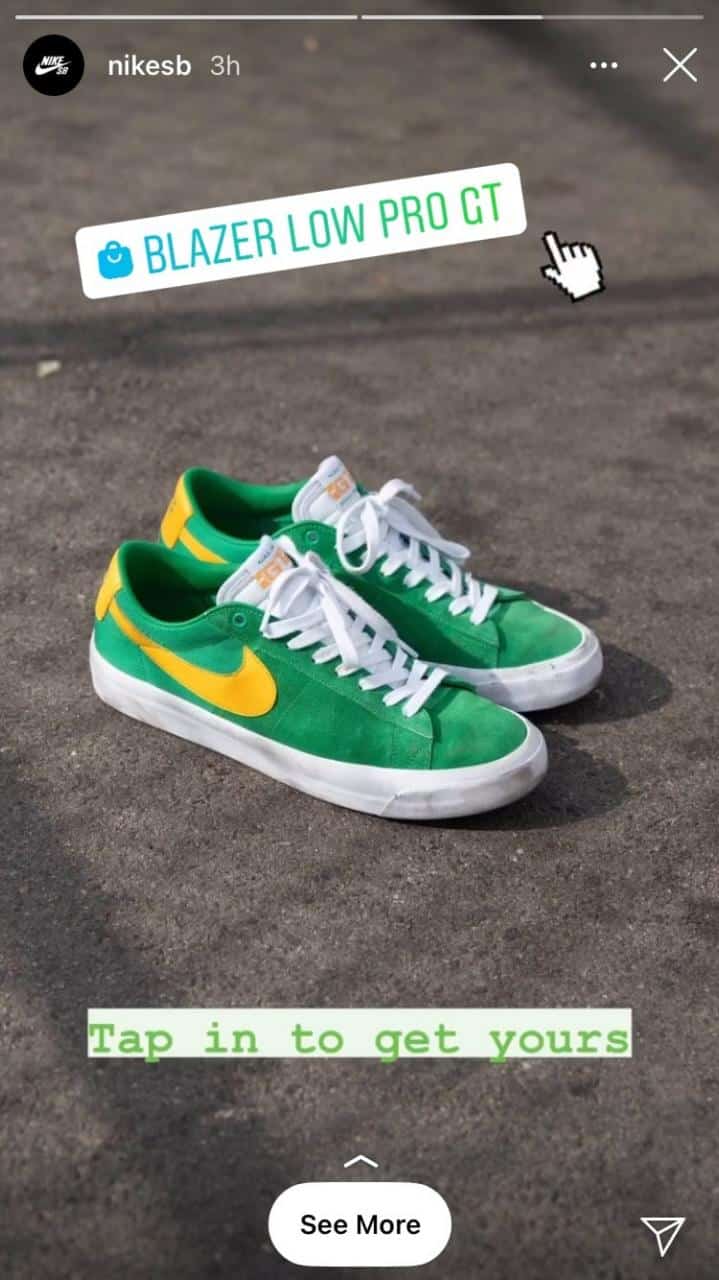The width and height of the screenshot is (719, 1280).
Task: Tap the See More button
Action: [x=360, y=1224]
